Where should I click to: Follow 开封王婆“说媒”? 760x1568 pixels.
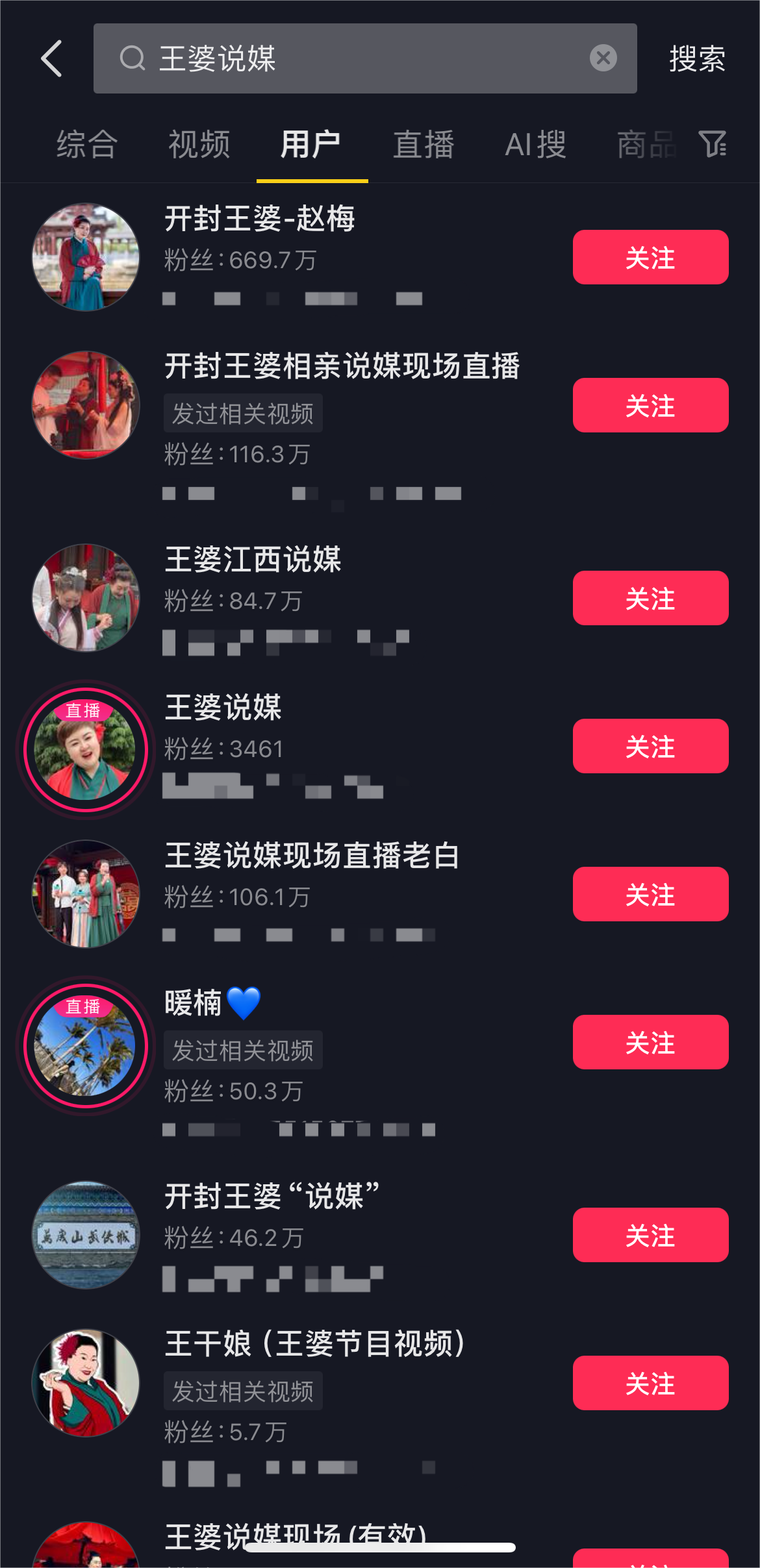click(650, 1235)
